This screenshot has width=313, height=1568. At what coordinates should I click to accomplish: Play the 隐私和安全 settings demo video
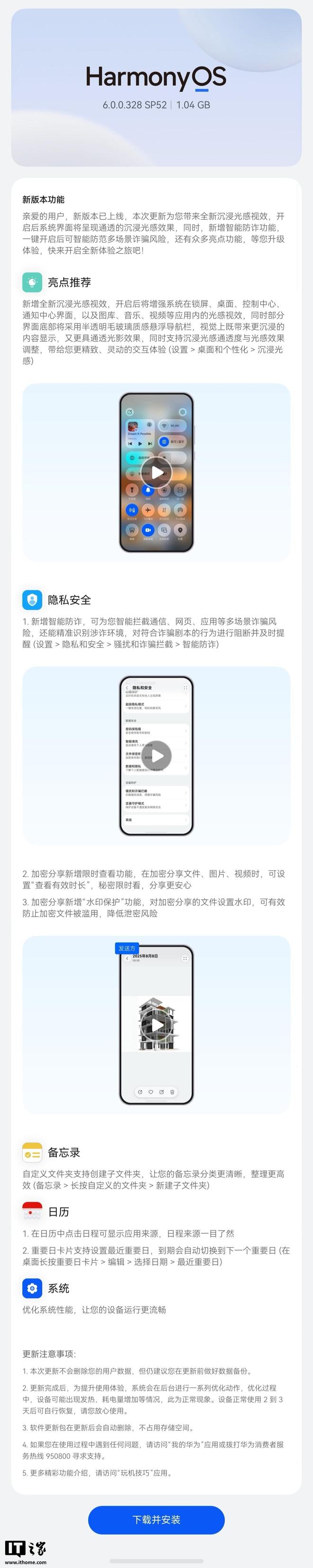click(x=157, y=756)
